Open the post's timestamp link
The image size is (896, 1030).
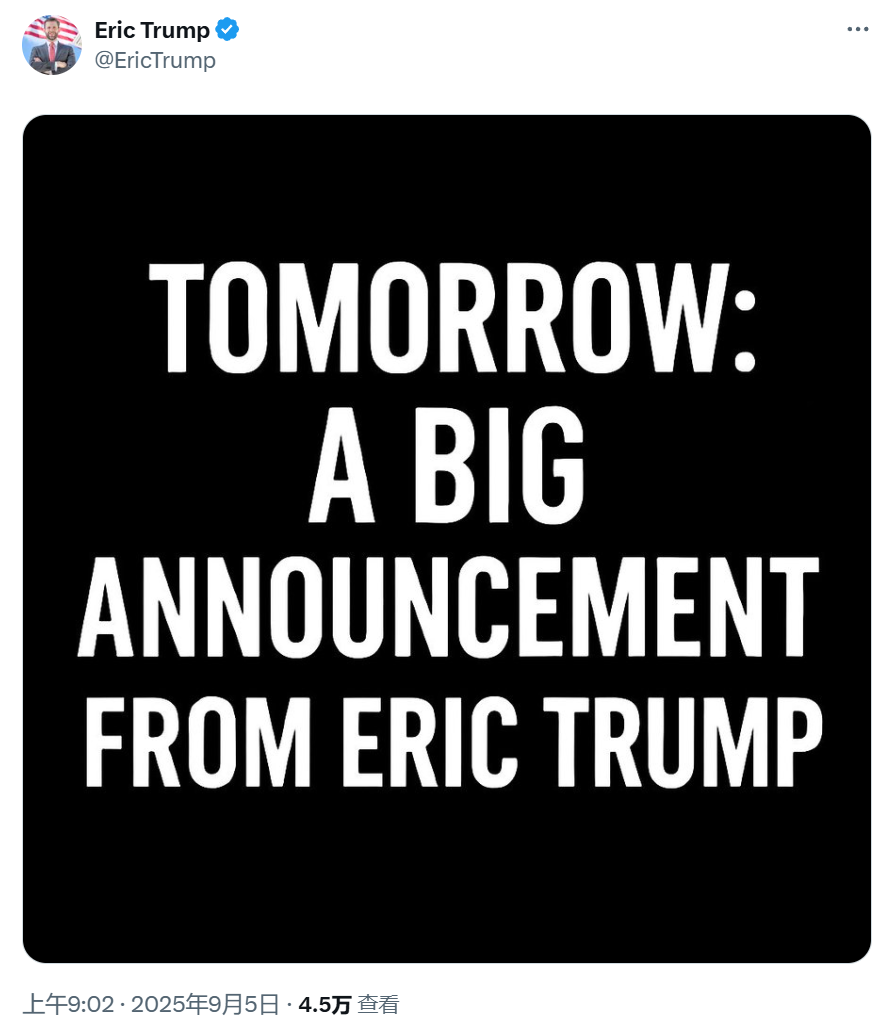tap(150, 1004)
